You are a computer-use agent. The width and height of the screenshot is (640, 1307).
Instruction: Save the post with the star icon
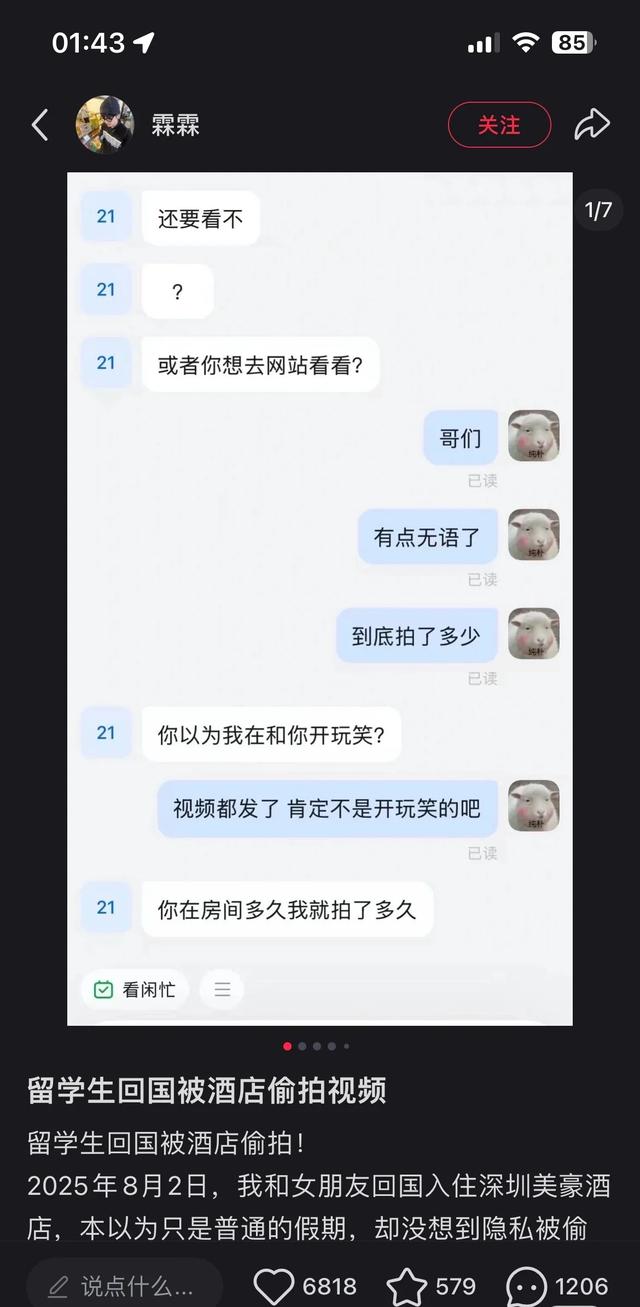point(407,1285)
